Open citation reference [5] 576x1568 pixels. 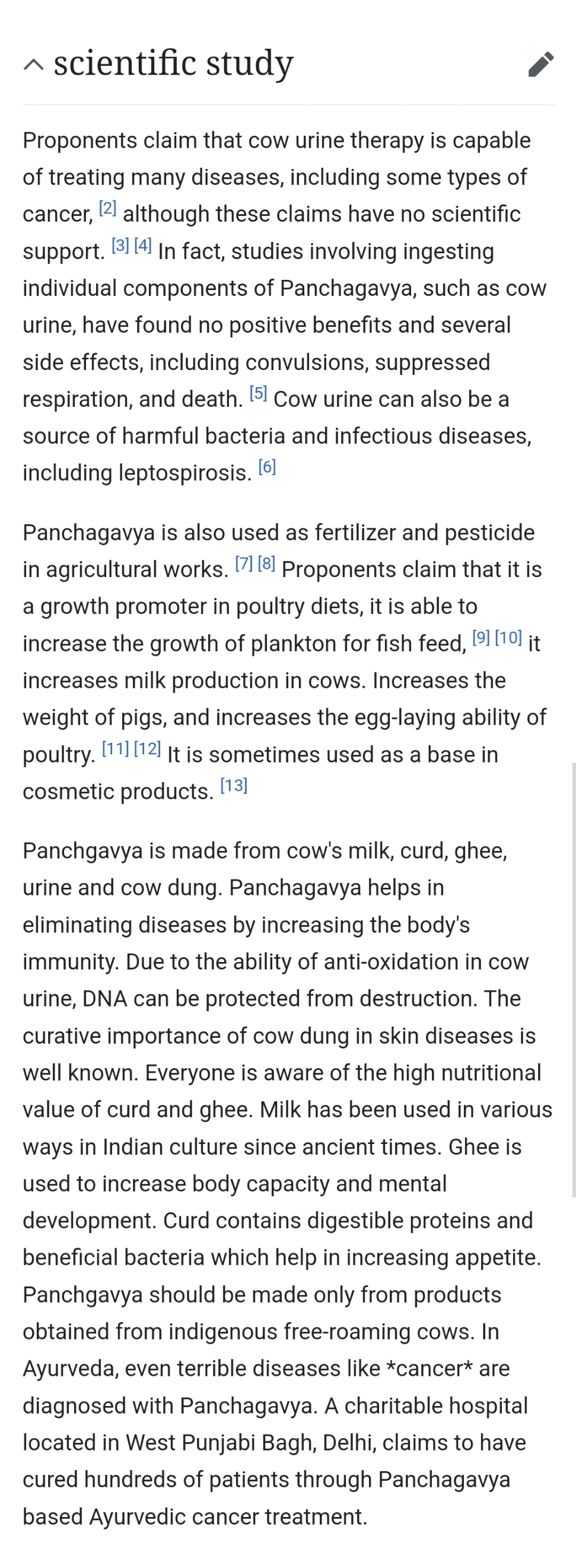click(259, 393)
